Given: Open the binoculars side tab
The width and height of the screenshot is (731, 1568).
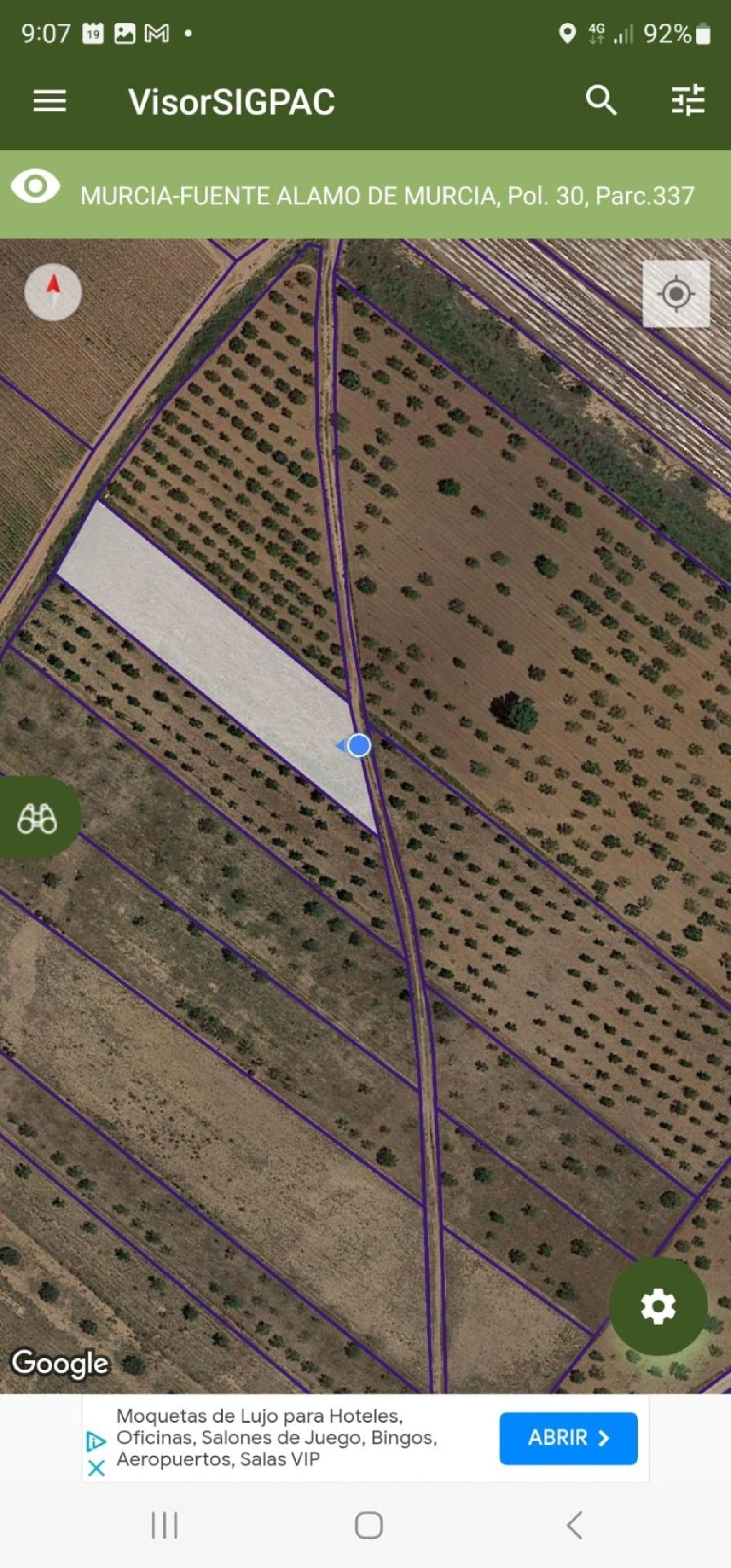Looking at the screenshot, I should 37,819.
